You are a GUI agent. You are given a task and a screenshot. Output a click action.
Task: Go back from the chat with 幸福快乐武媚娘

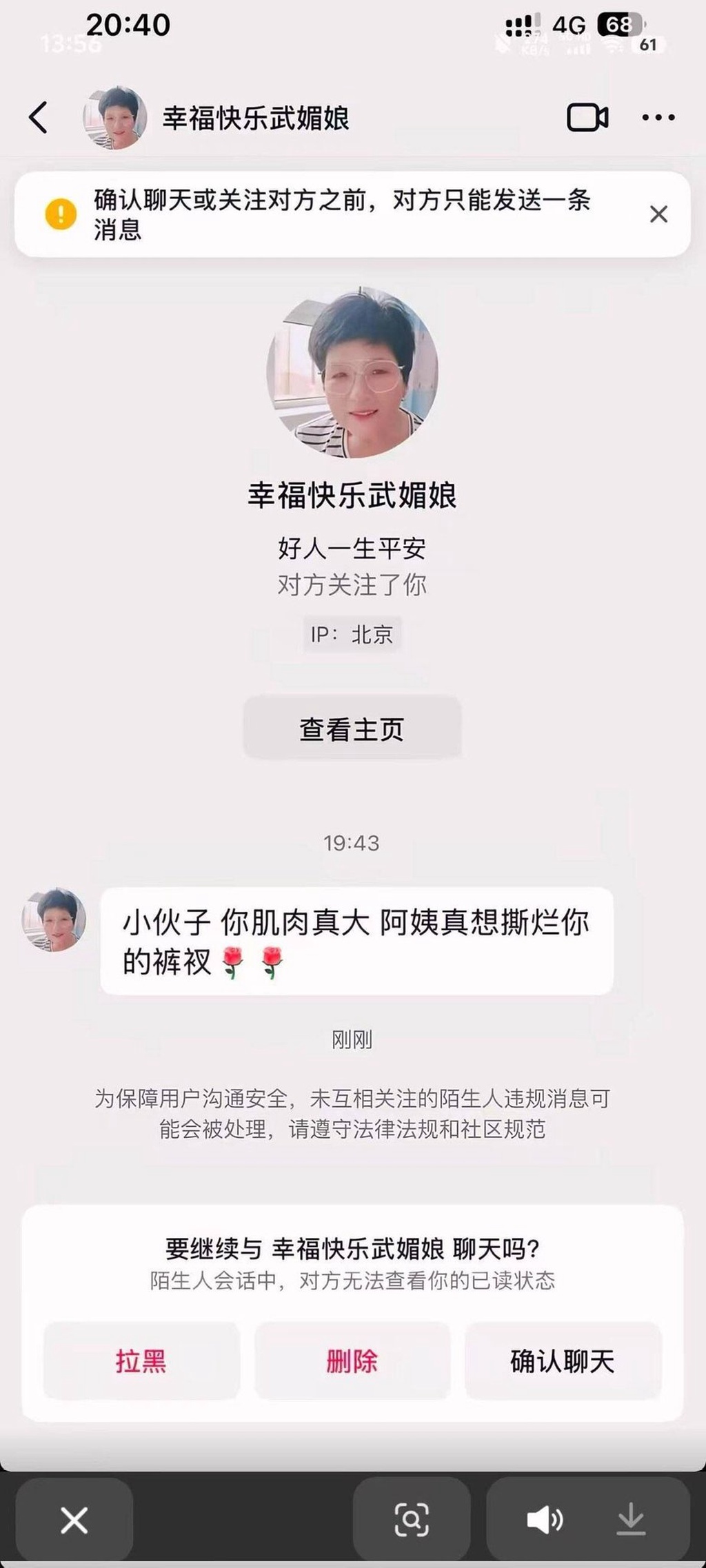pos(39,117)
